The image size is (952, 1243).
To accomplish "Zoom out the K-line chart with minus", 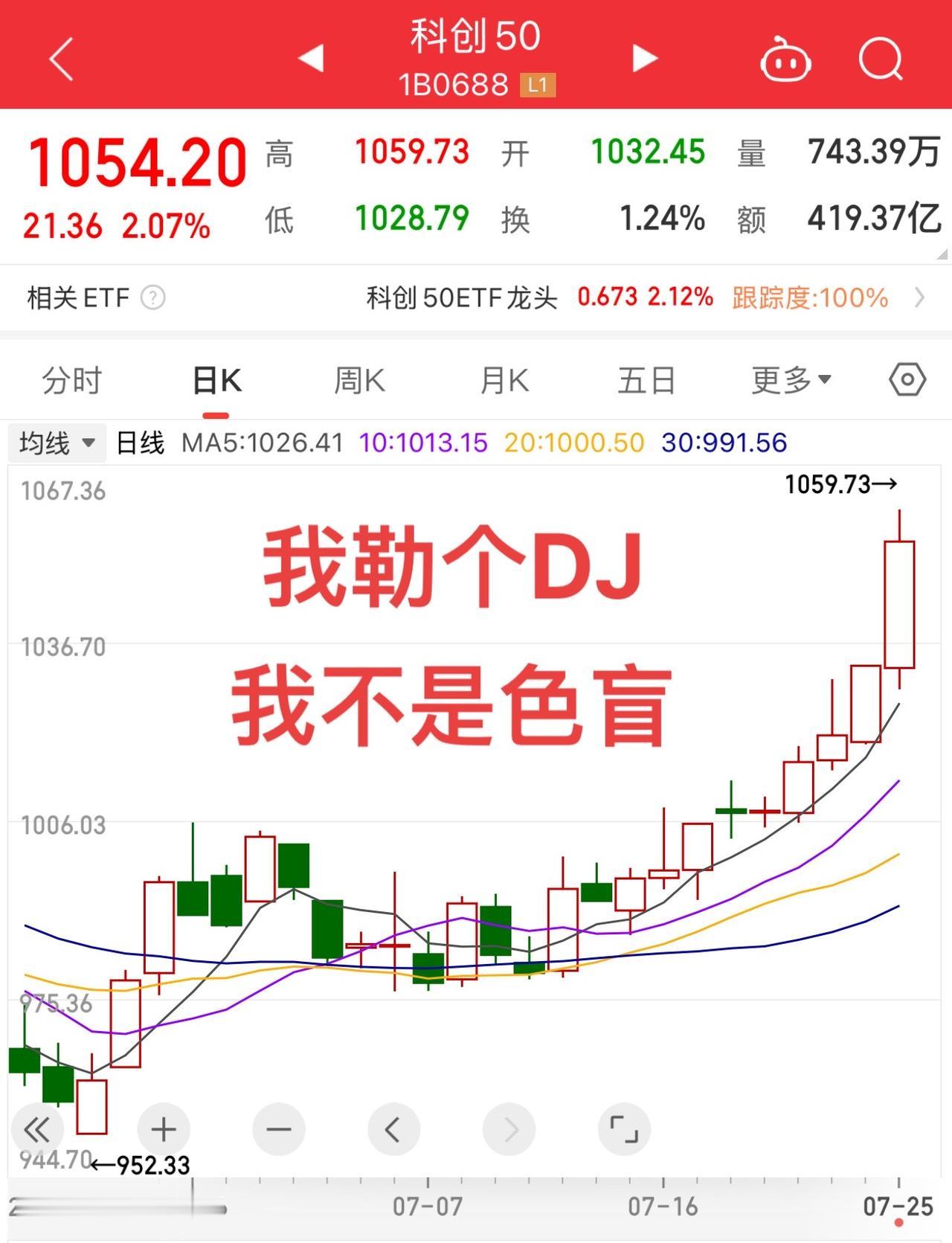I will tap(279, 1129).
